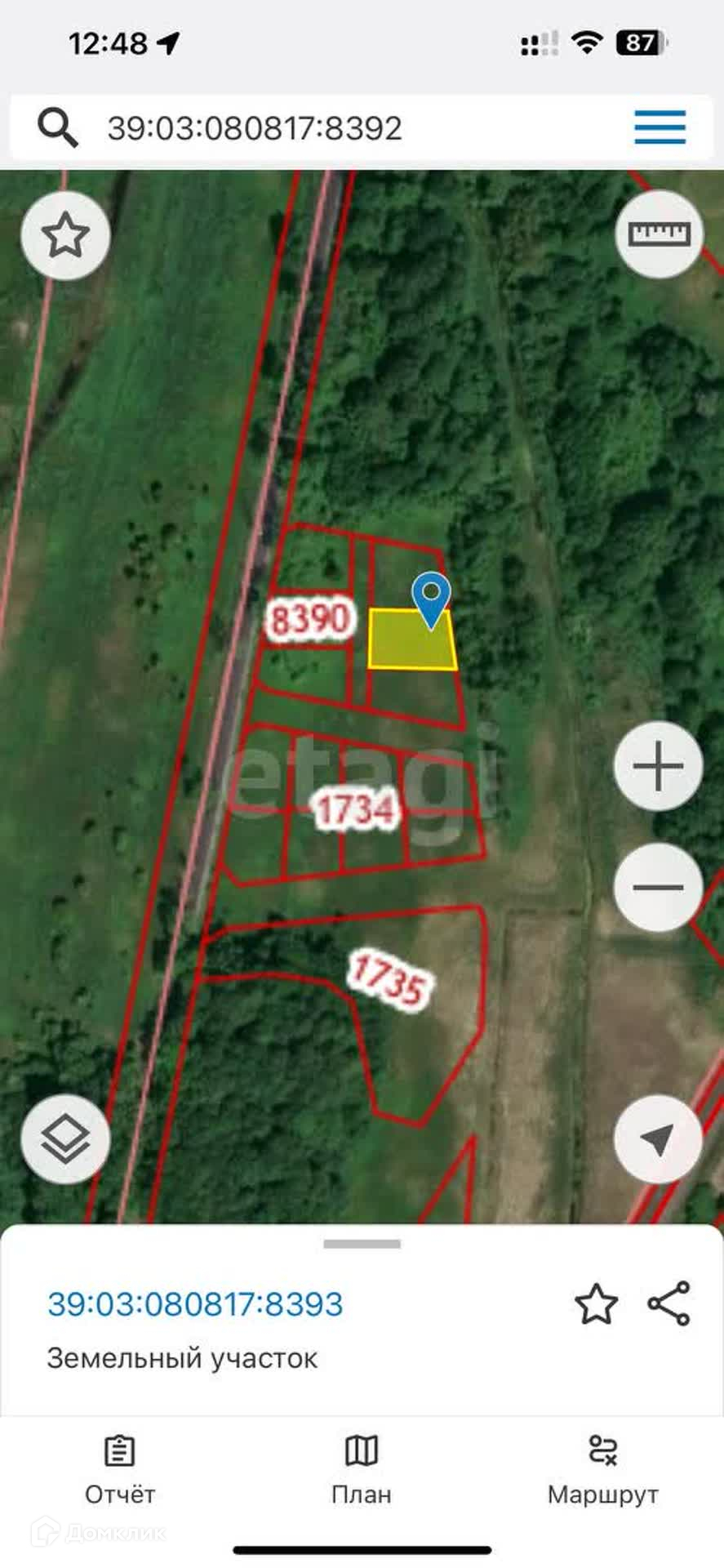Zoom out with the minus button
This screenshot has height=1568, width=724.
point(658,887)
